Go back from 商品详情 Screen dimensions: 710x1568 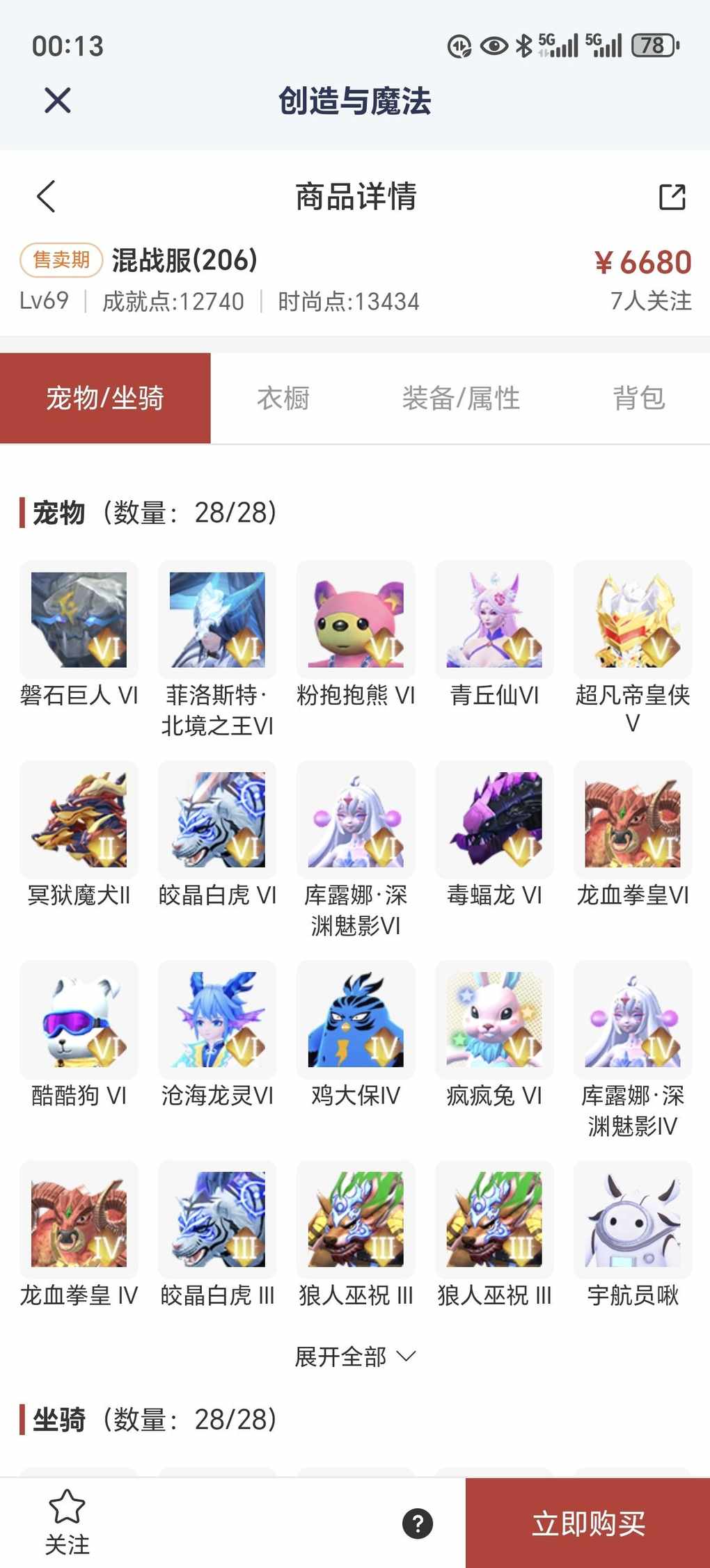[46, 196]
